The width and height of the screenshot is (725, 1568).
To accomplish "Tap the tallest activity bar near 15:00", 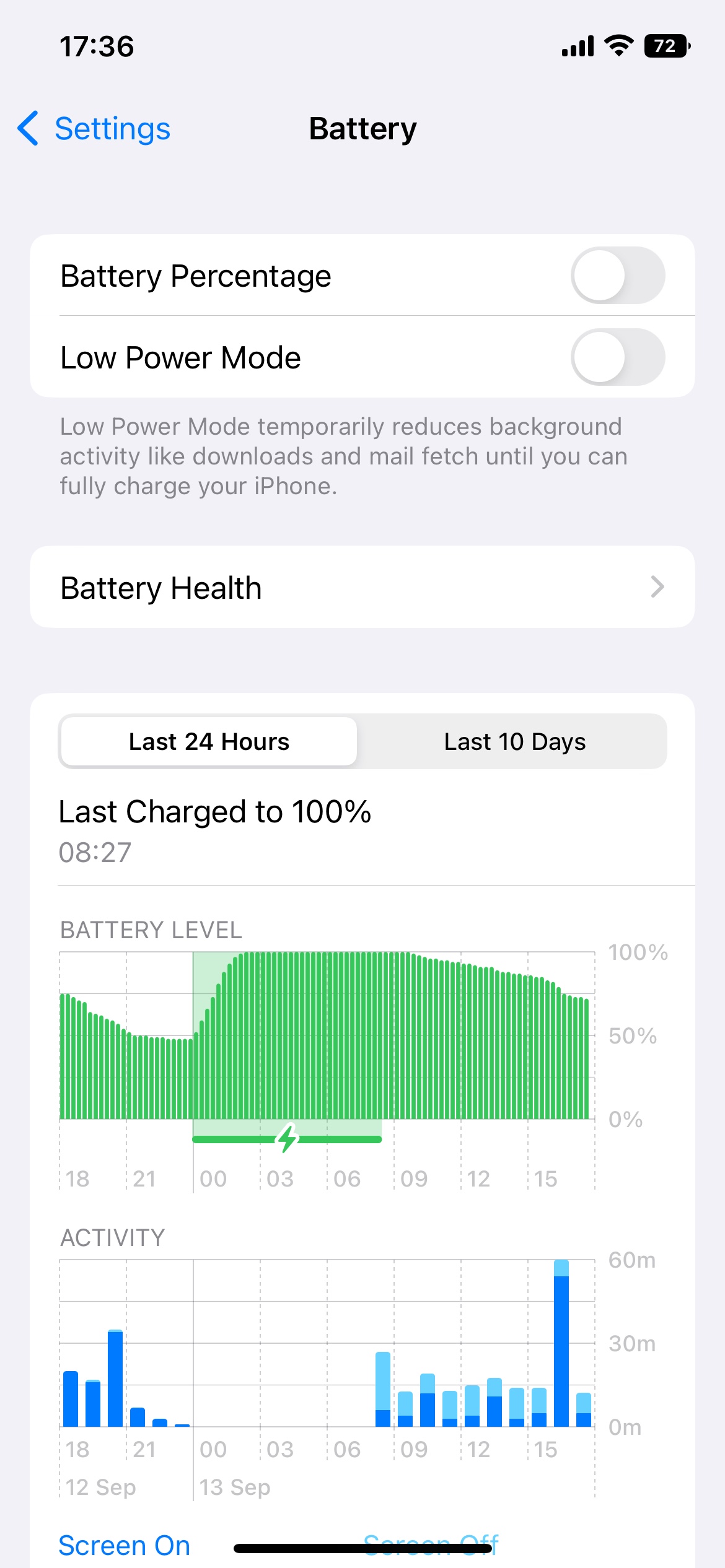I will tap(561, 1338).
